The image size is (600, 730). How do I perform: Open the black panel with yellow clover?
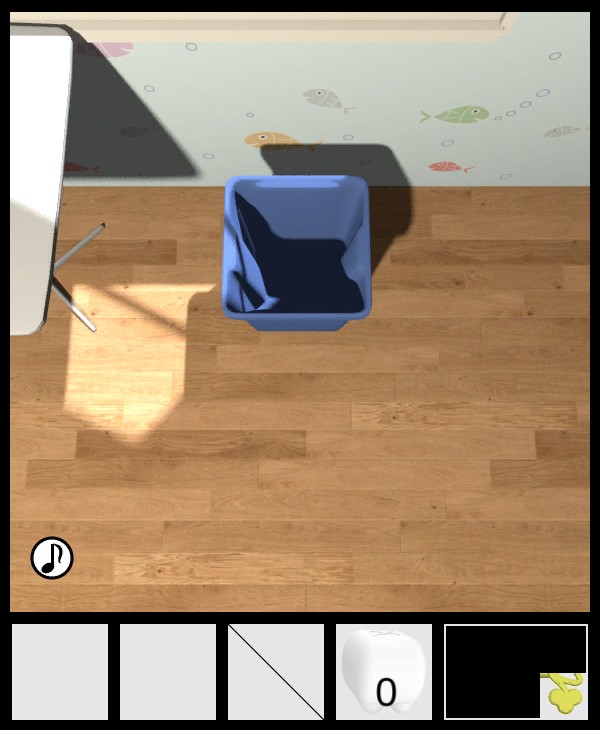coord(515,672)
